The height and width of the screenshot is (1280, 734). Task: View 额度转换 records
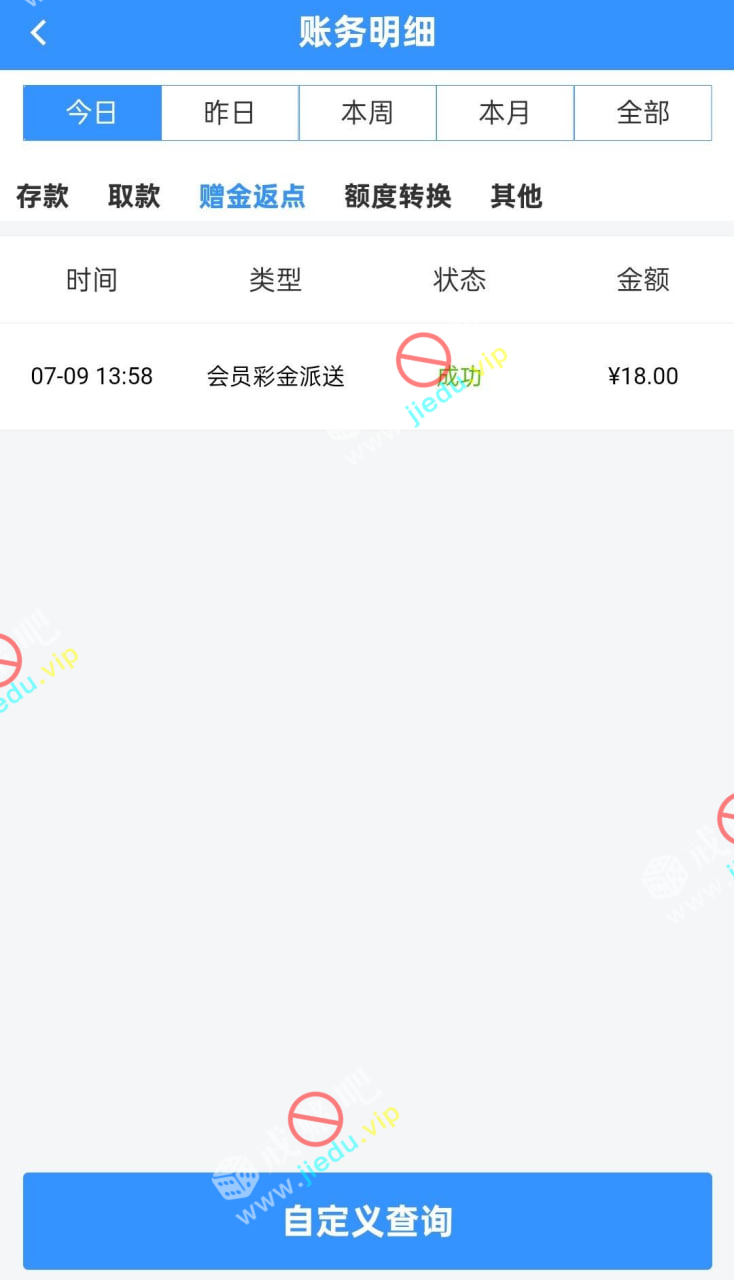click(x=397, y=196)
